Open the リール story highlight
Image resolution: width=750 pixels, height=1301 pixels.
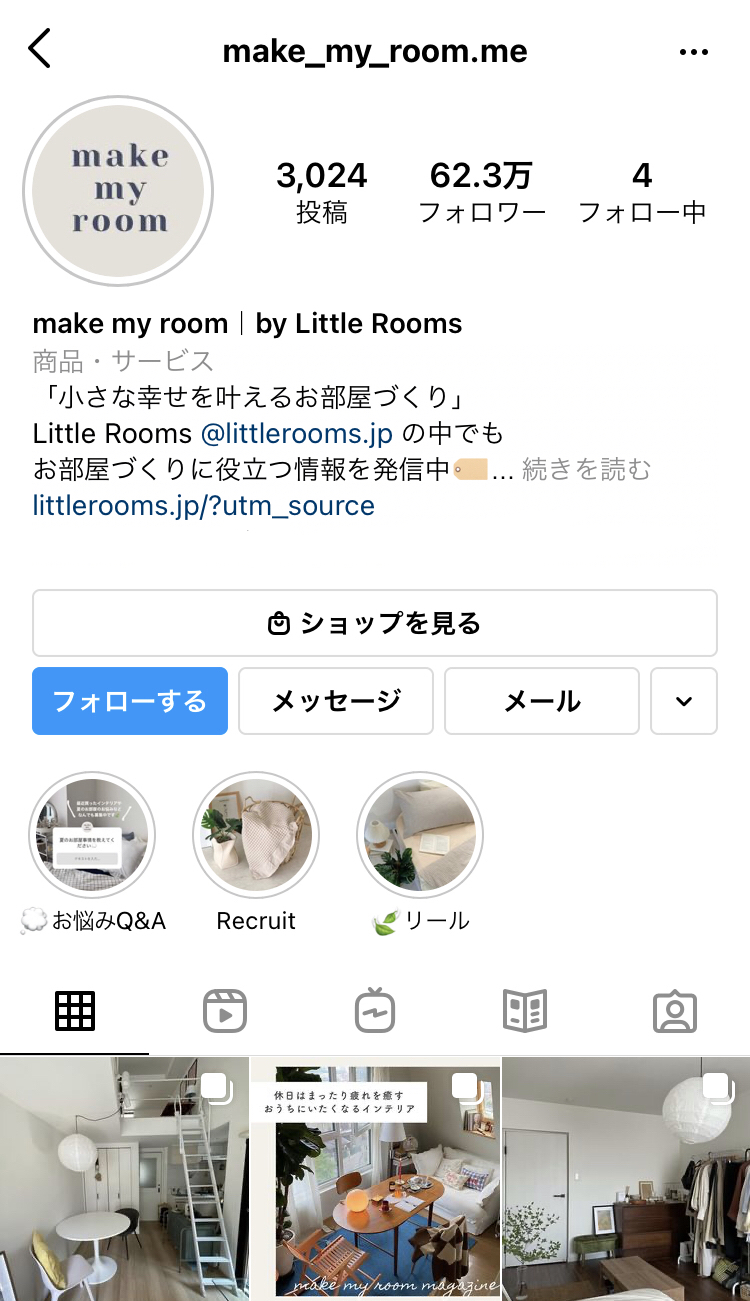[420, 835]
